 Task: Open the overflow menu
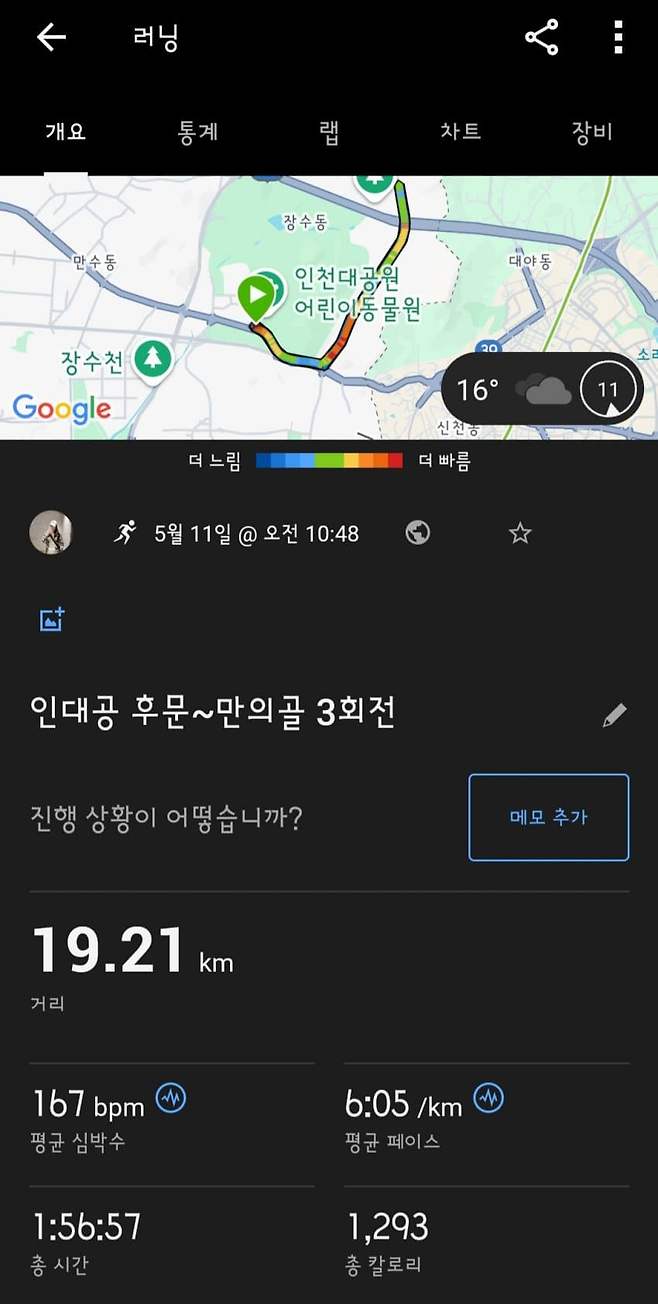(618, 38)
